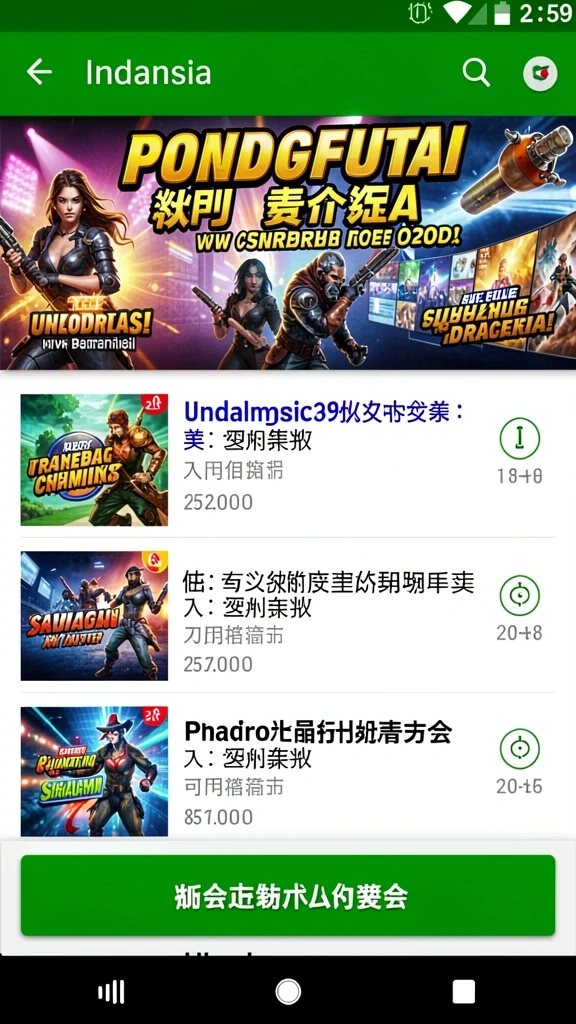The width and height of the screenshot is (576, 1024).
Task: Go to the home screen via the navigation bar circle
Action: 288,992
